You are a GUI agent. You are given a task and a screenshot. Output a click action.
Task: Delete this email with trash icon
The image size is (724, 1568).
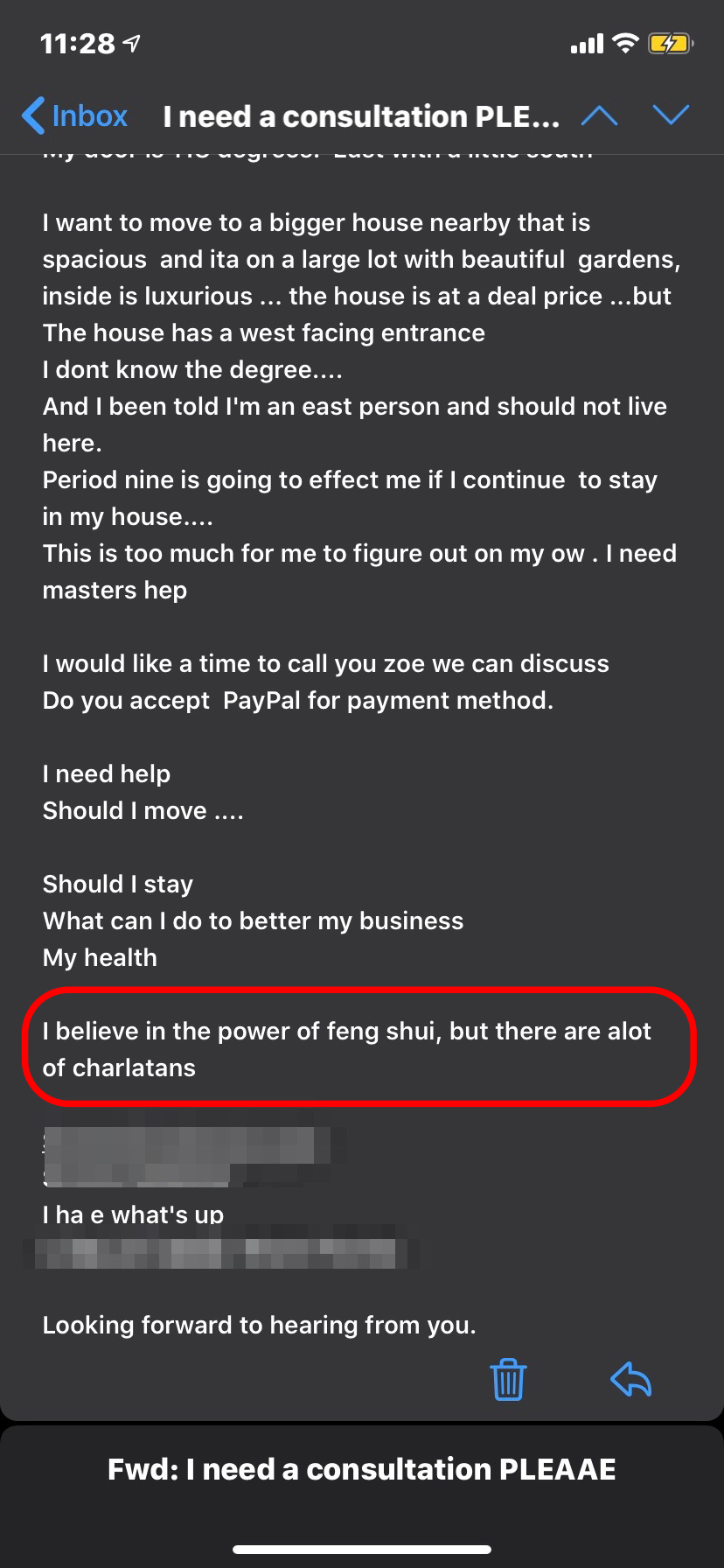click(508, 1380)
